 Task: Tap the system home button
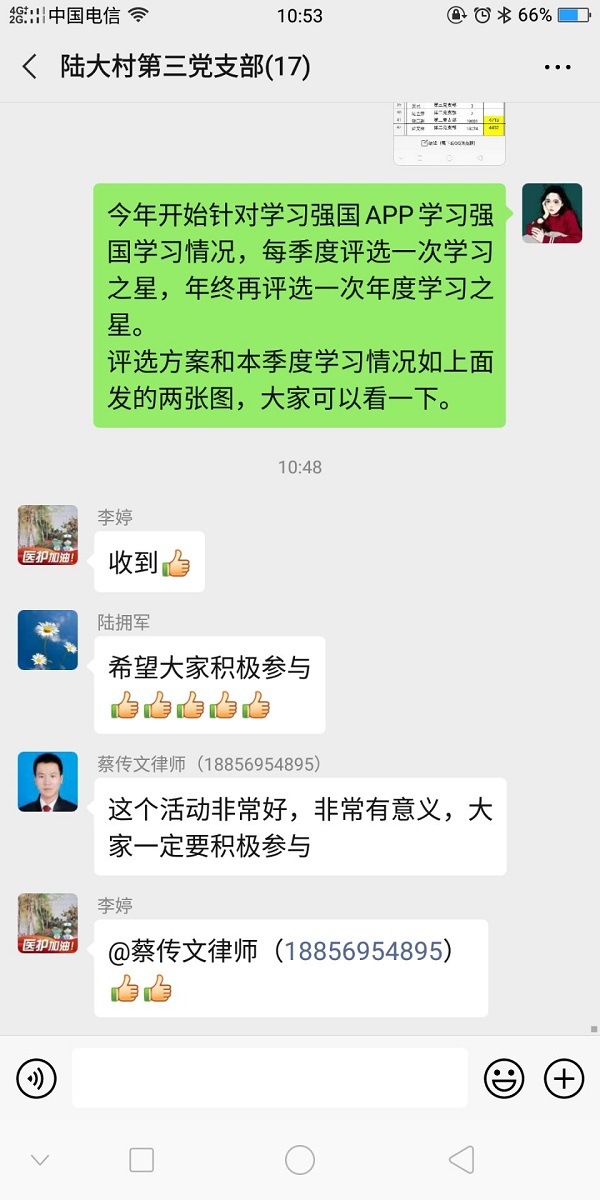tap(300, 1160)
